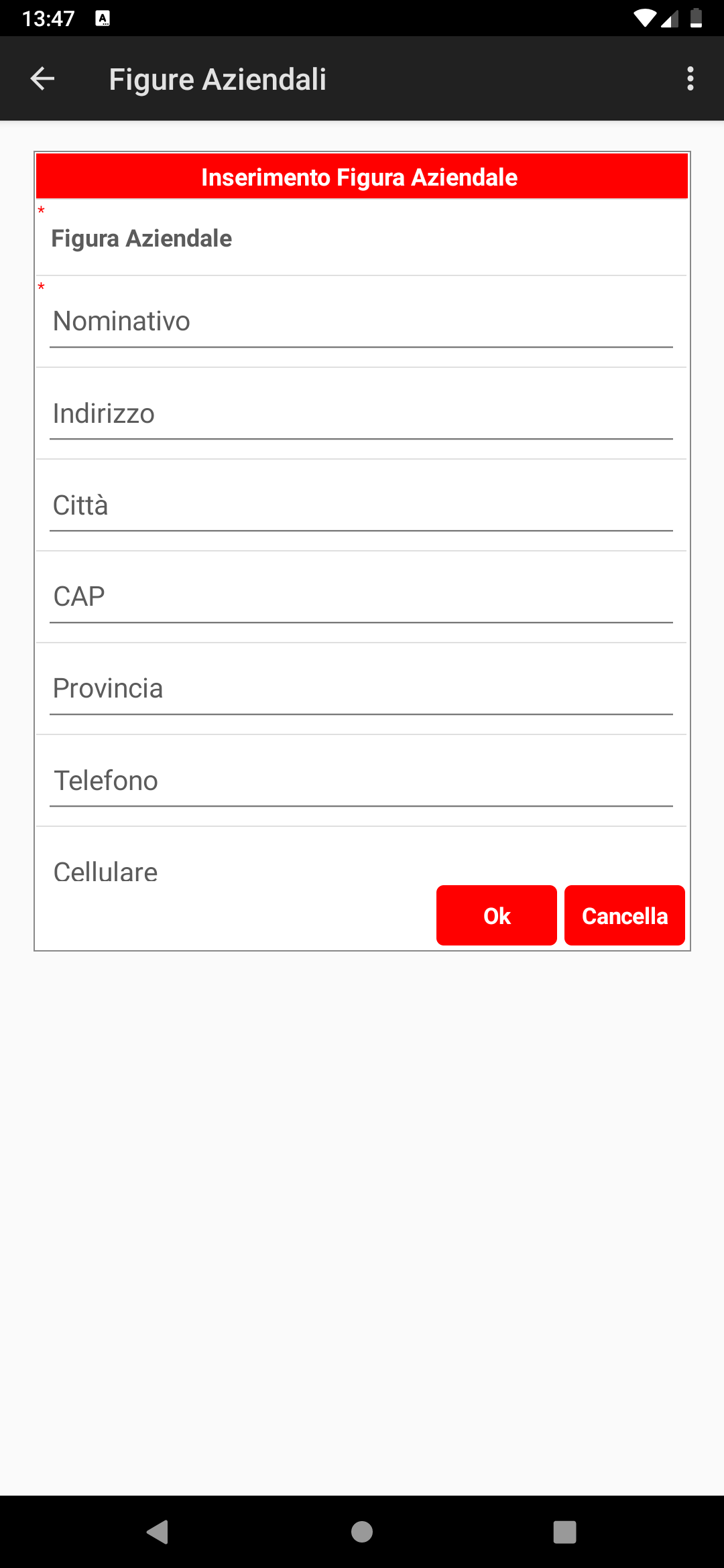
Task: Open the Figura Aziendale selector
Action: 361,239
